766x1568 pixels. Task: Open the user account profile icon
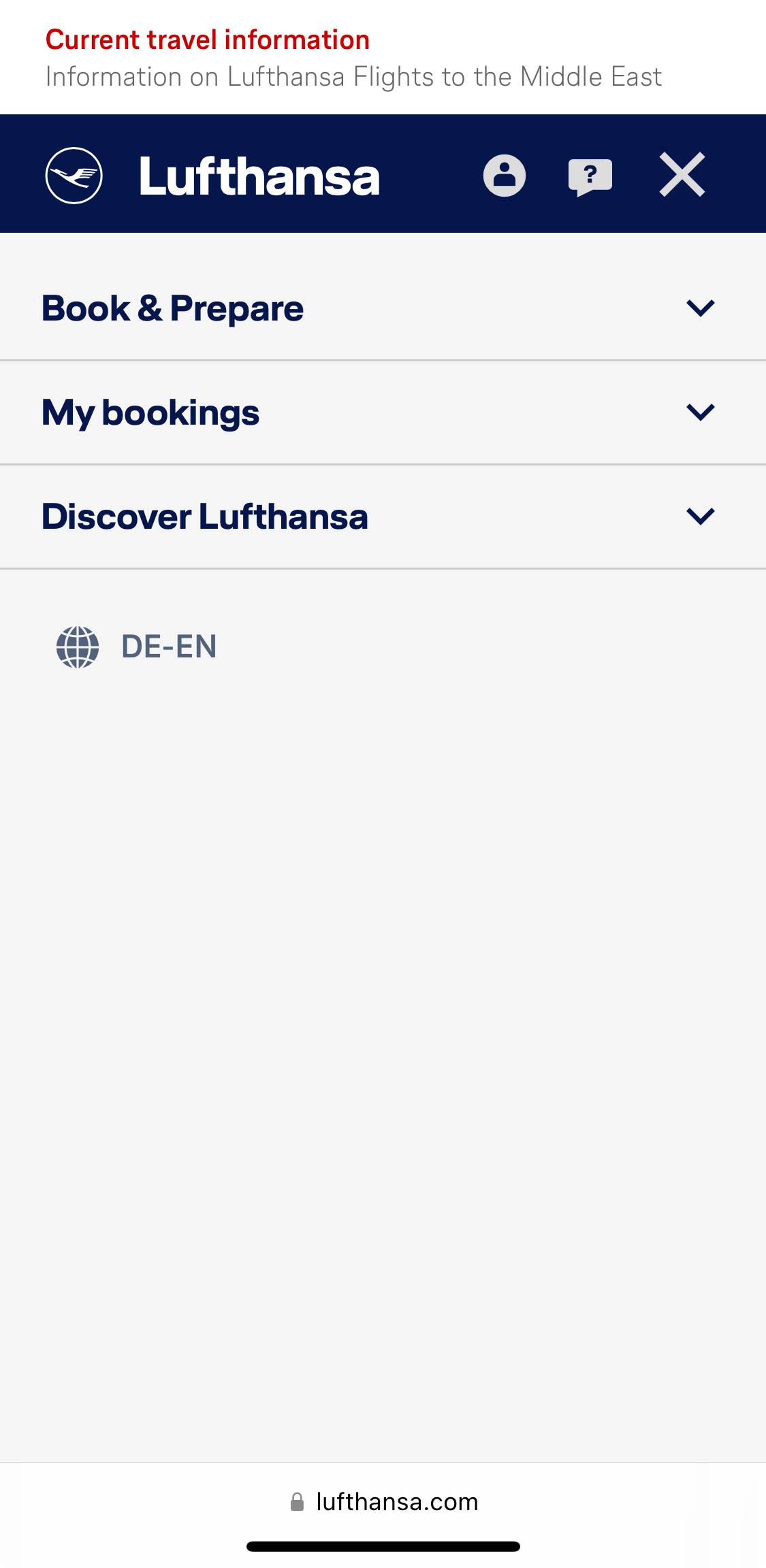click(x=504, y=176)
